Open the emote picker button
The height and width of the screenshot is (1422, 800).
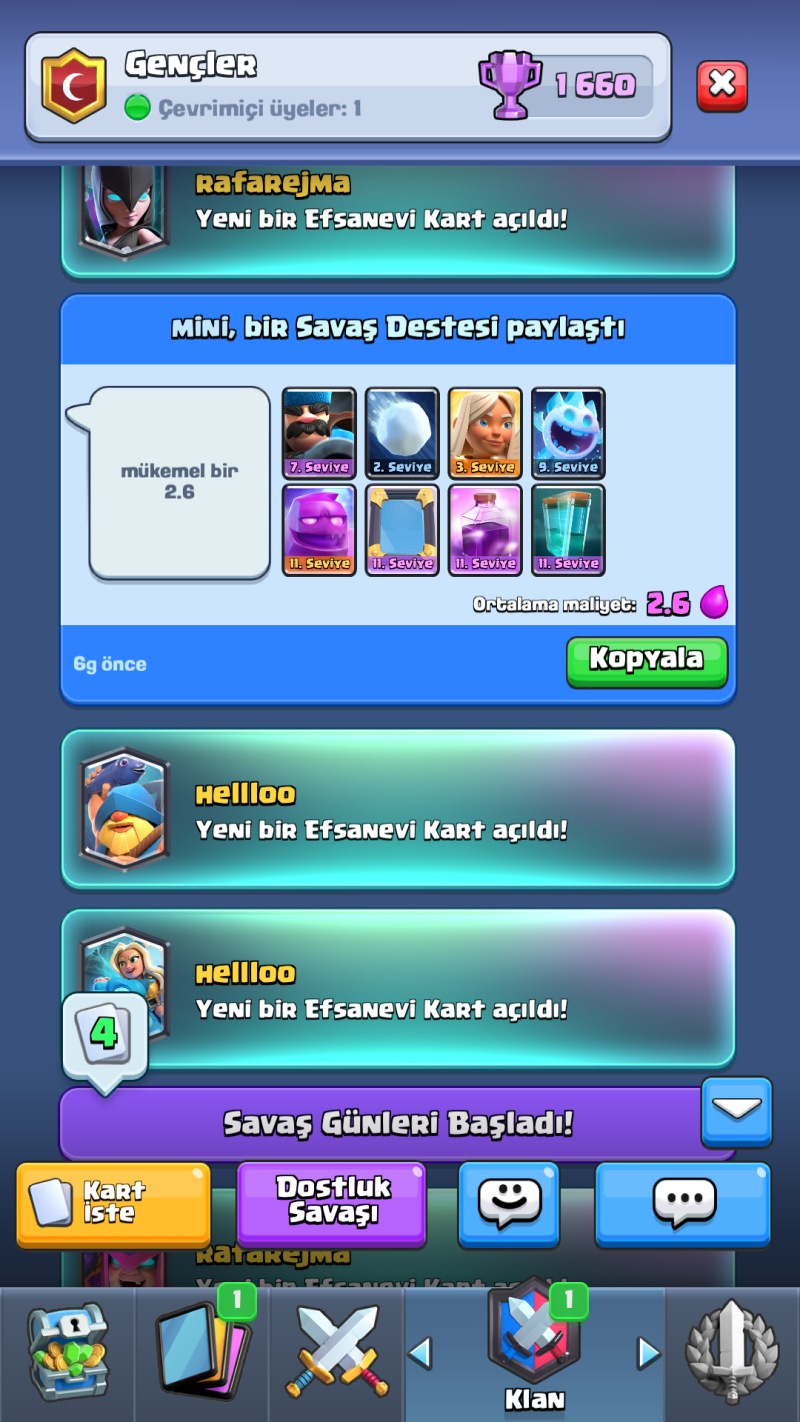(x=508, y=1203)
